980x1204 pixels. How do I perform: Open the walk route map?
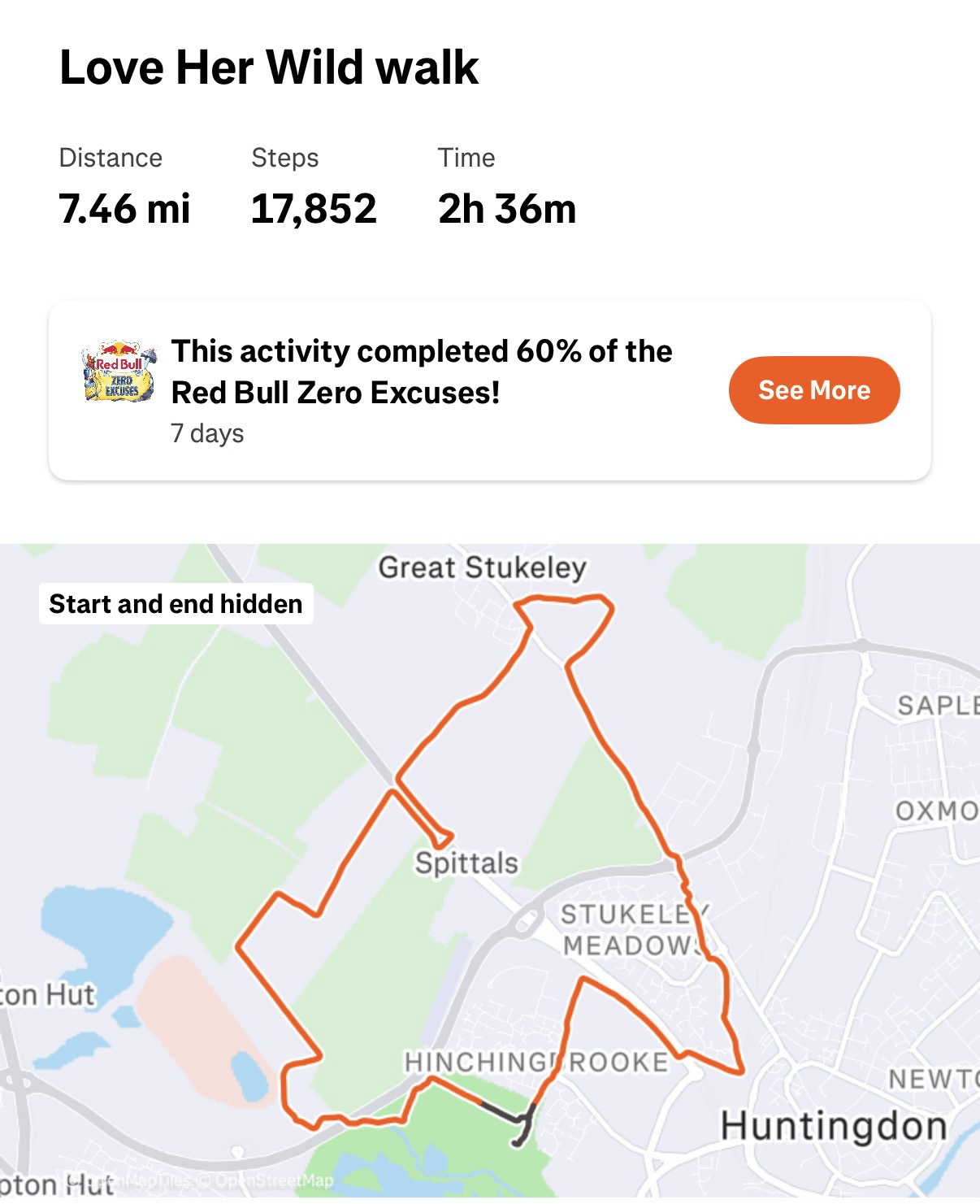coord(490,870)
